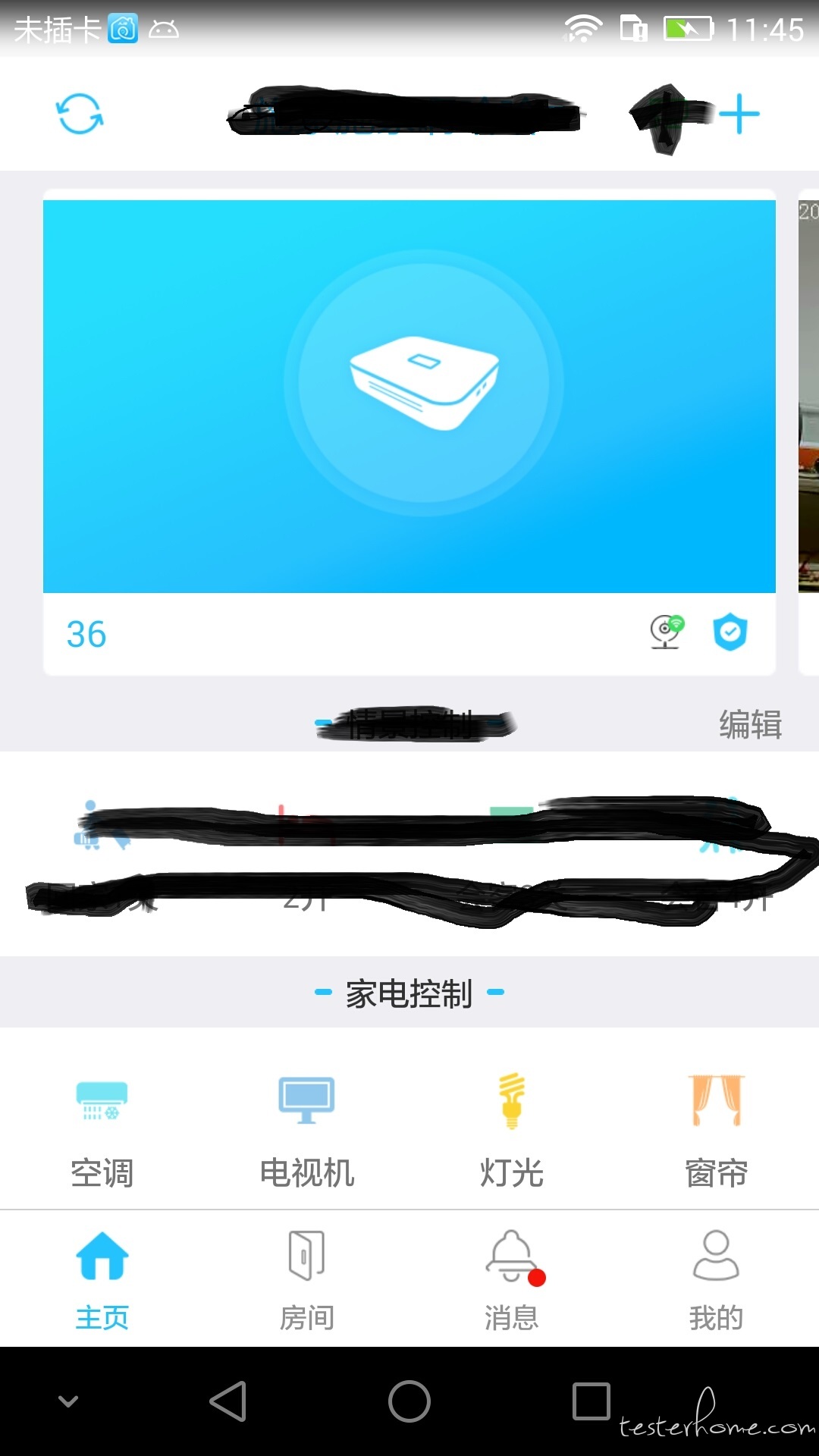Open the system recent apps button
This screenshot has height=1456, width=819.
pos(591,1401)
